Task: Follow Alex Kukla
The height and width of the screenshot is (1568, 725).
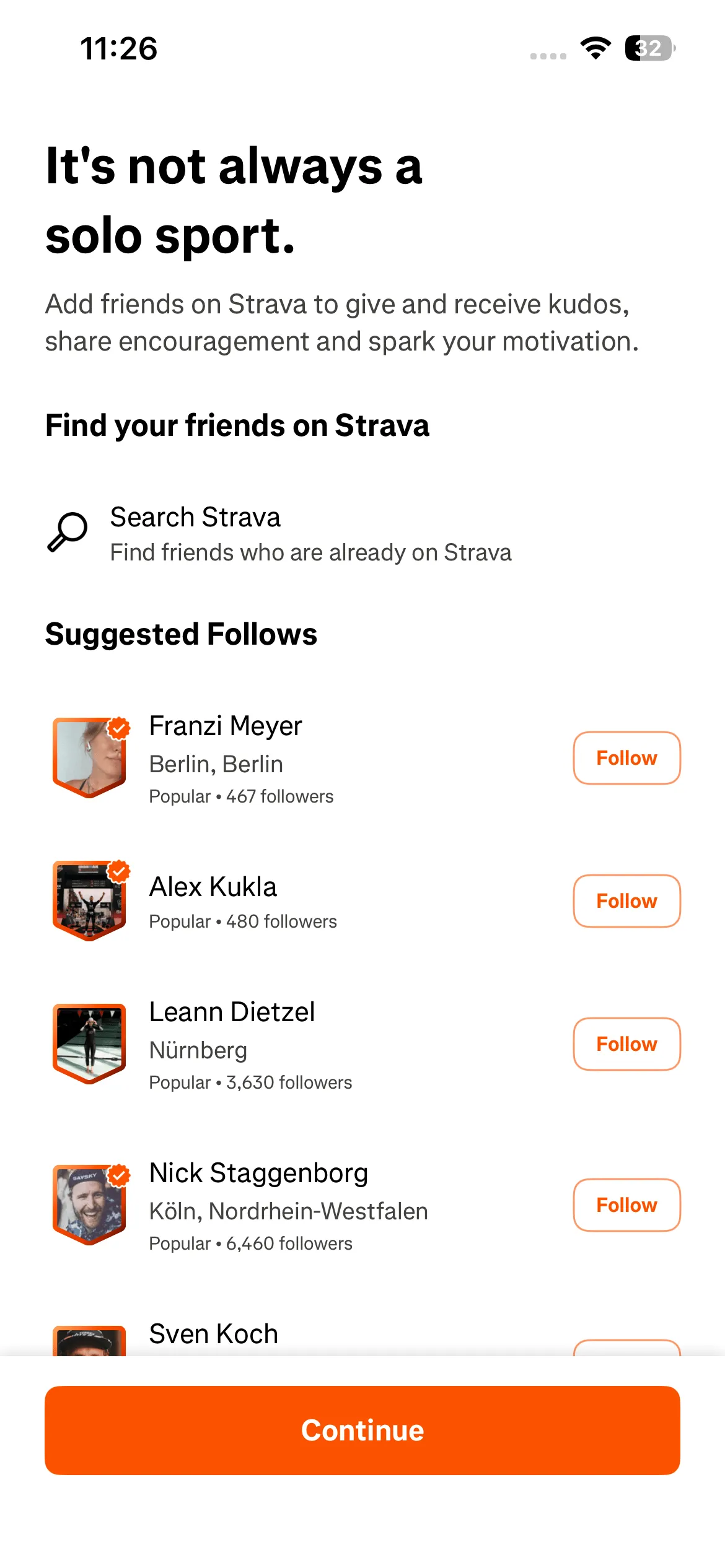Action: (626, 901)
